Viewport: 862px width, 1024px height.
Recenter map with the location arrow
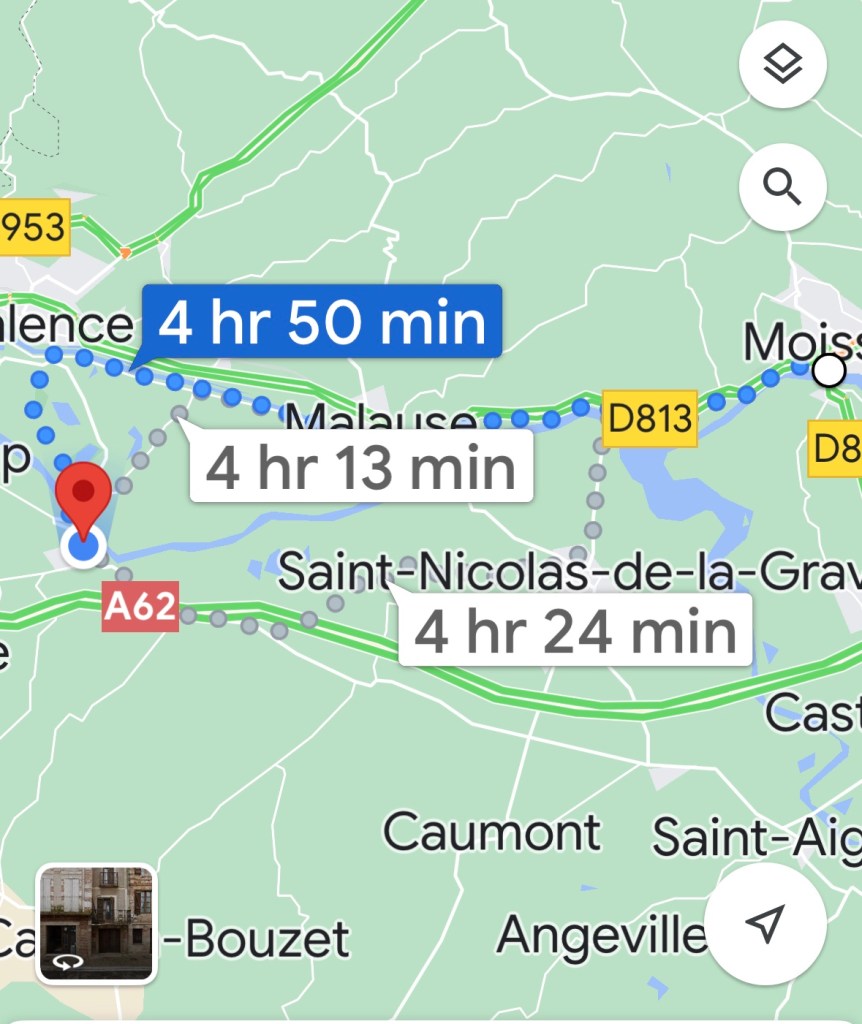[x=765, y=924]
